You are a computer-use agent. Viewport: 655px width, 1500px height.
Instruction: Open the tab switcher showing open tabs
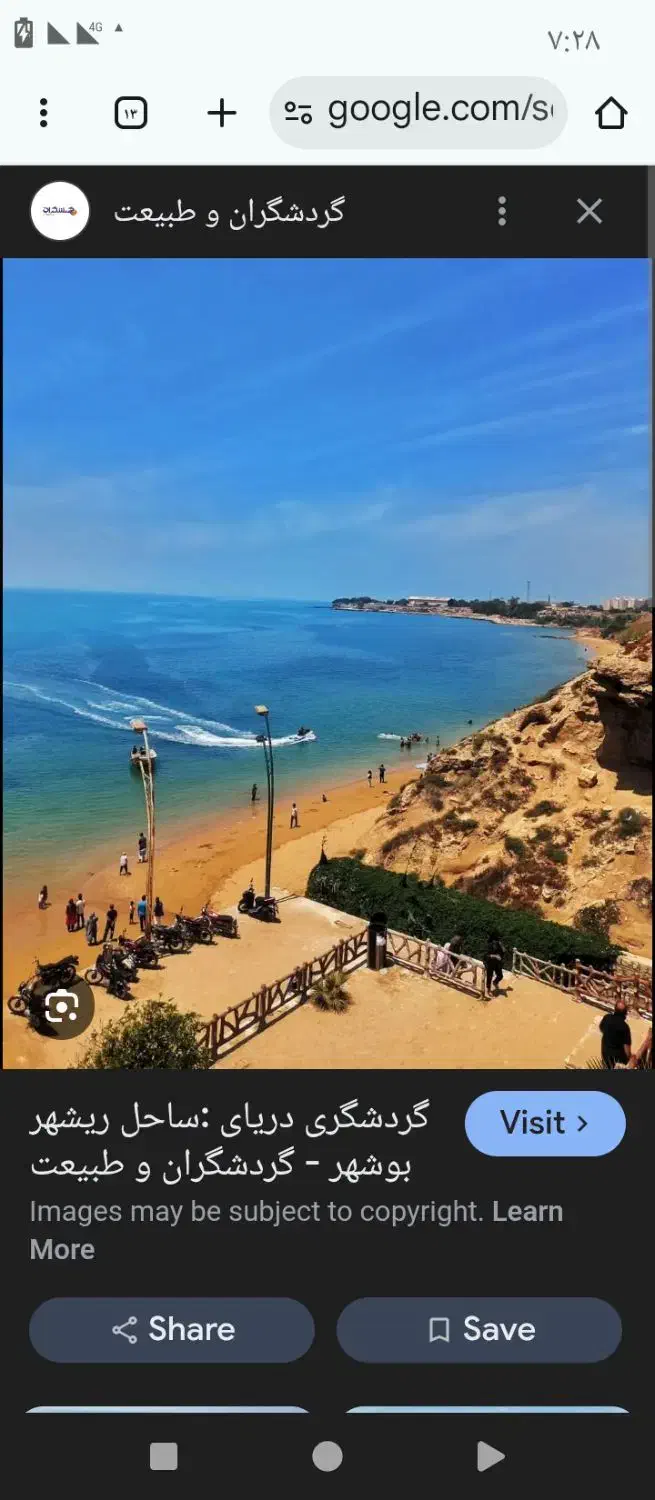tap(131, 113)
